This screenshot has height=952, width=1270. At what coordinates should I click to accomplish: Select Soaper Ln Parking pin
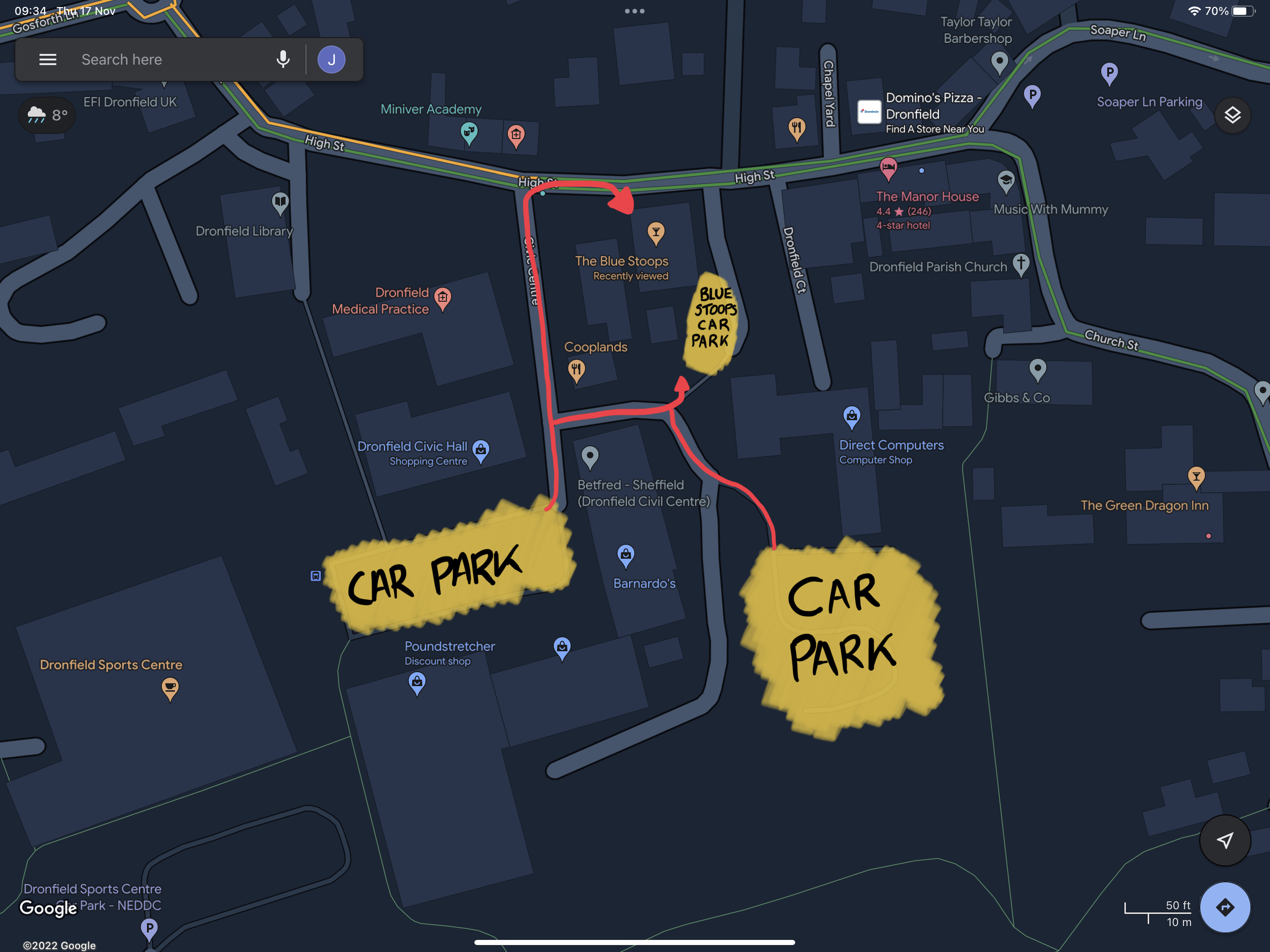[x=1109, y=73]
